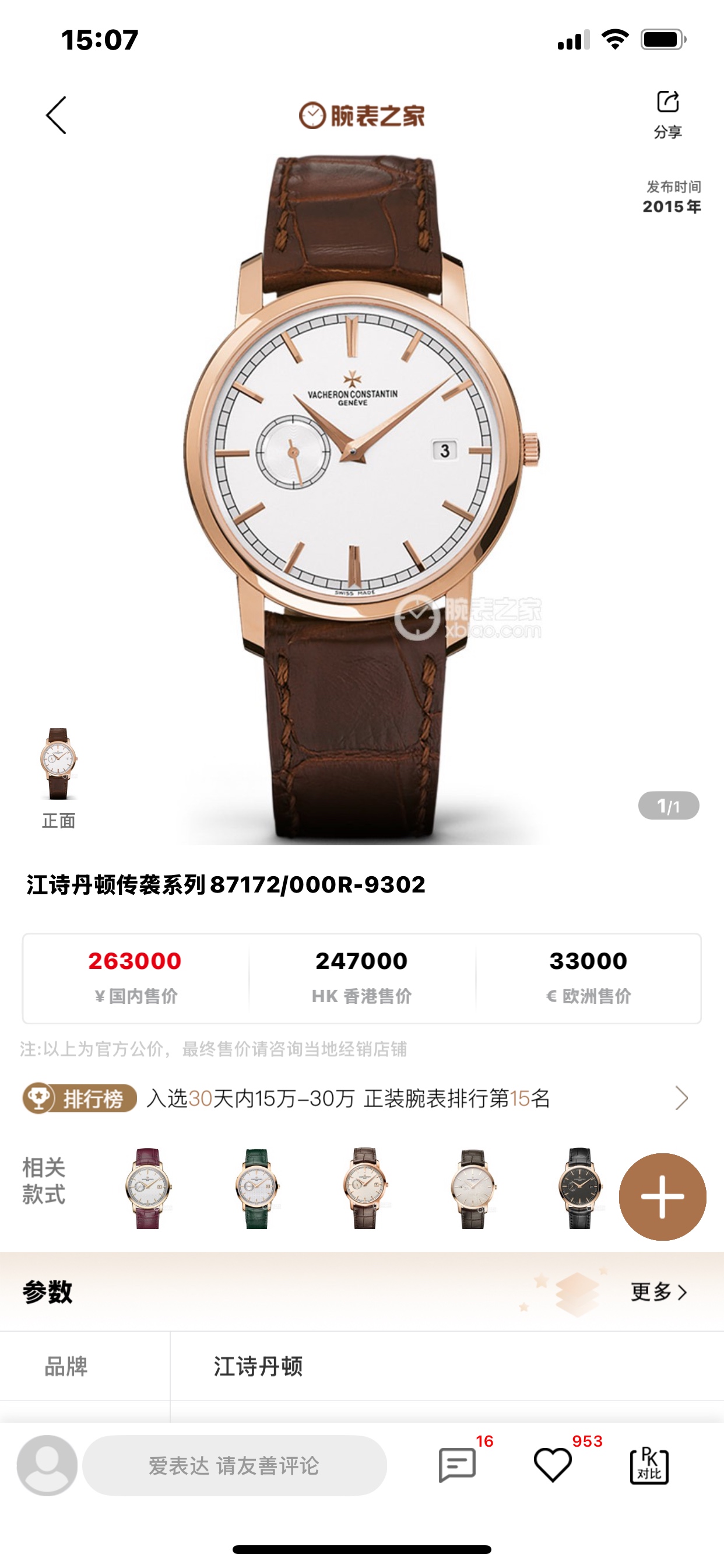Like this watch with heart icon
The width and height of the screenshot is (724, 1568).
pyautogui.click(x=553, y=1465)
